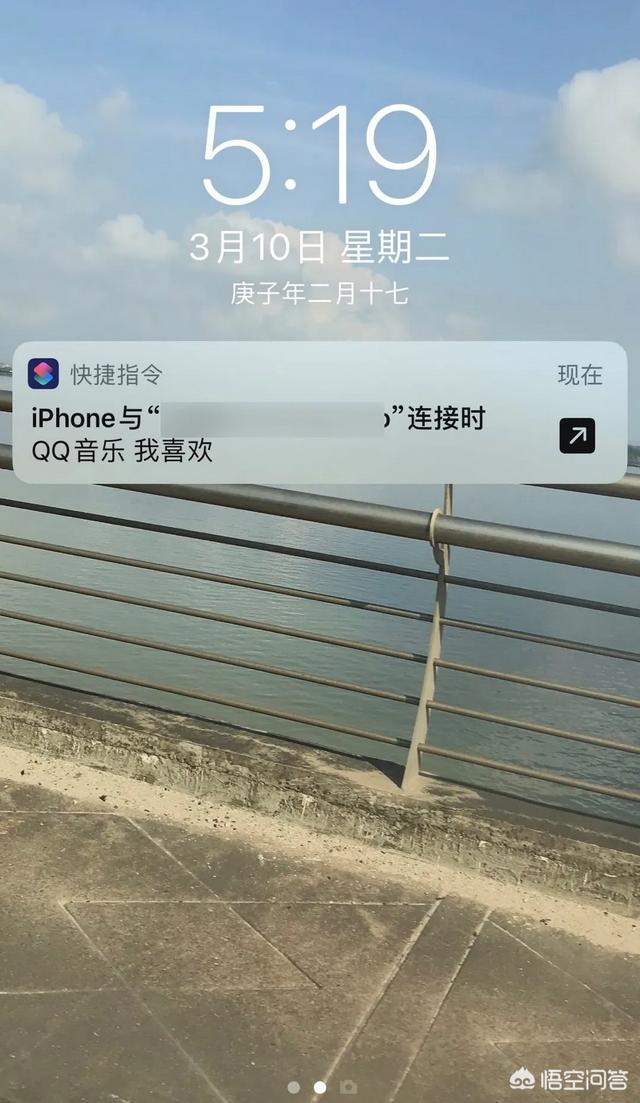The height and width of the screenshot is (1103, 640).
Task: Tap the arrow icon to run shortcut
Action: click(x=577, y=436)
